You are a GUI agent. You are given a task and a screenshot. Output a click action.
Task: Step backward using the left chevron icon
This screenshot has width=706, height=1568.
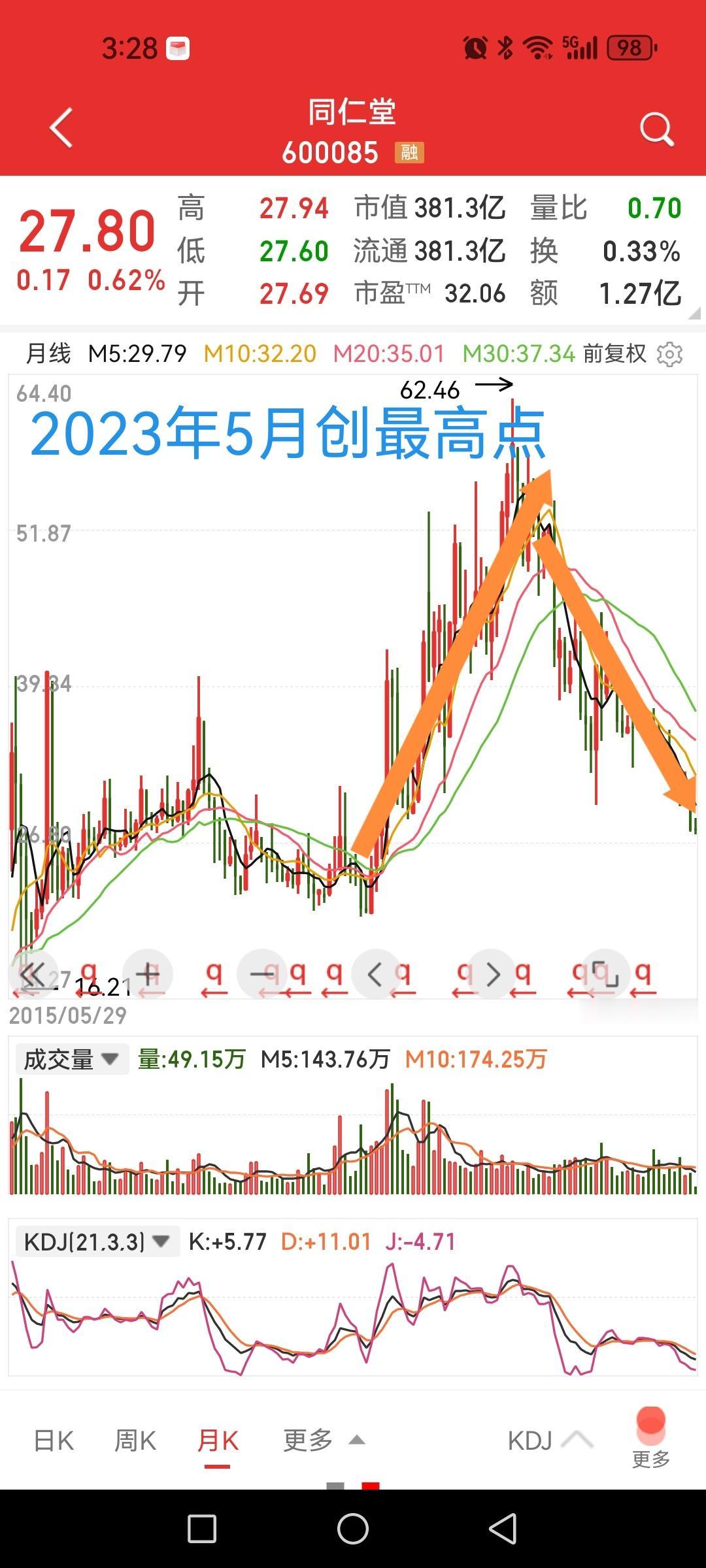point(376,973)
